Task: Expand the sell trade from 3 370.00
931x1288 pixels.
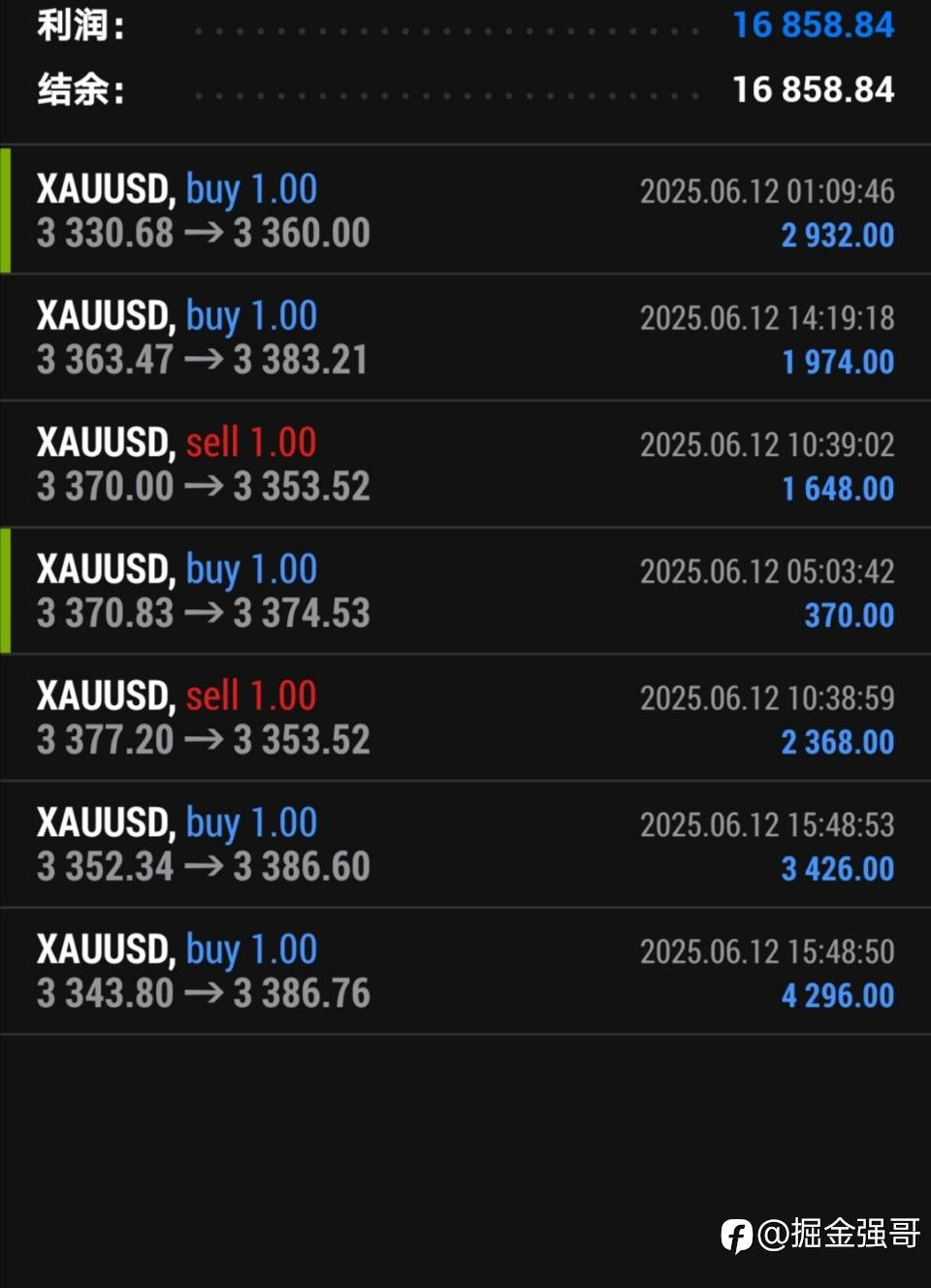Action: click(x=465, y=465)
